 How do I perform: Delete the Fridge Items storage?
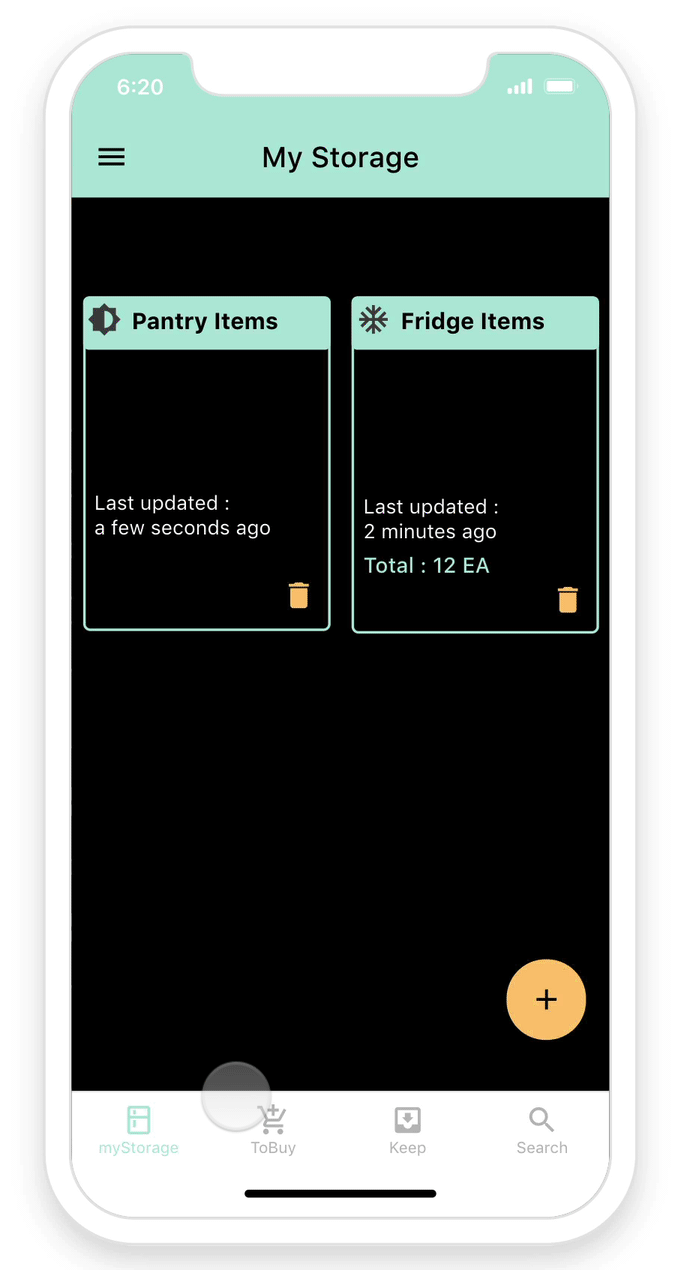567,600
